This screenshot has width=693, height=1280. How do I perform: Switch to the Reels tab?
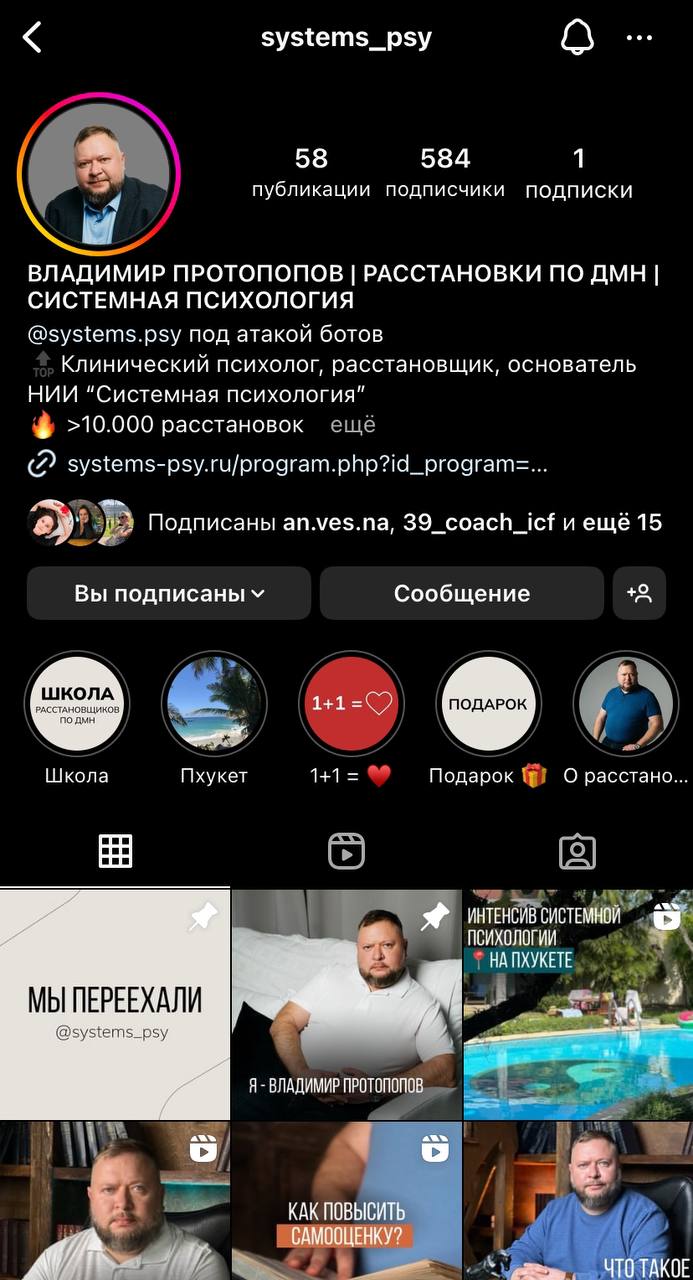346,851
